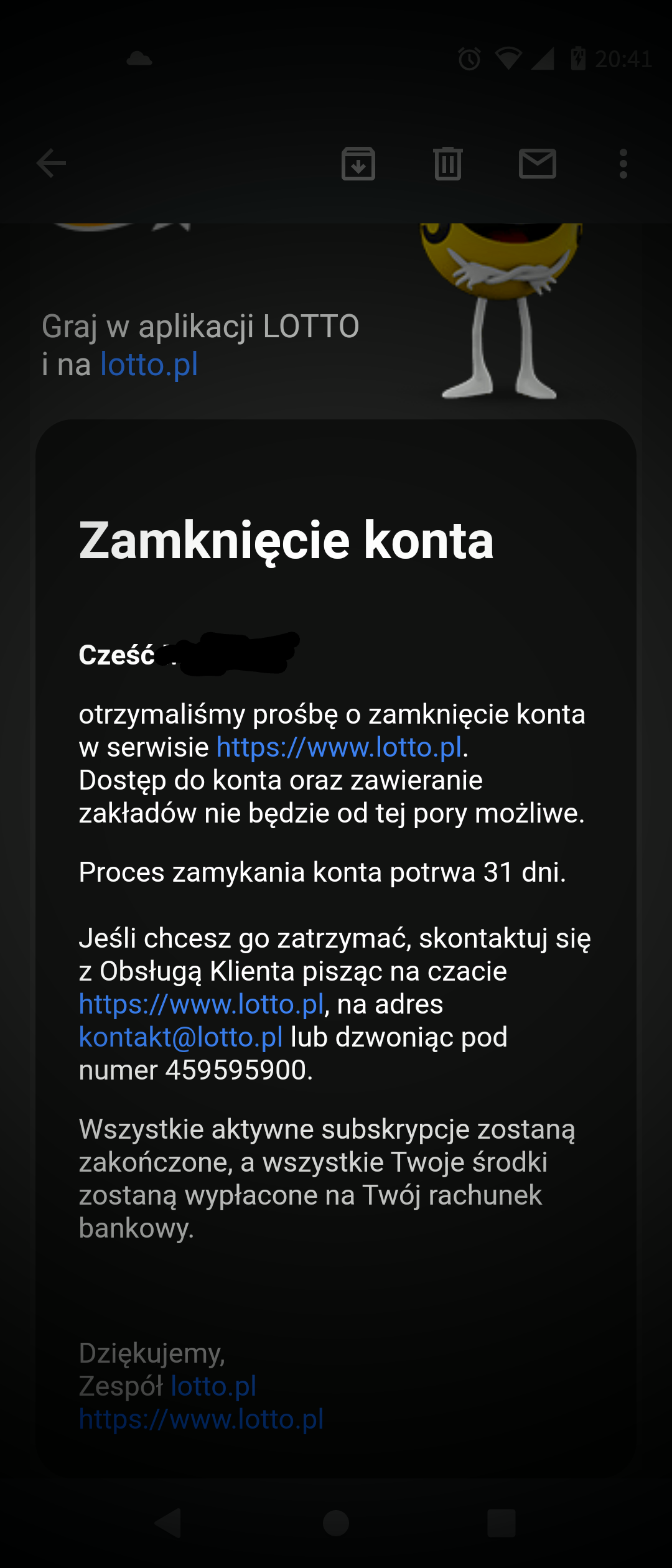Open https://www.lotto.pl link after 'w serwisie'
Image resolution: width=672 pixels, height=1568 pixels.
(x=339, y=747)
